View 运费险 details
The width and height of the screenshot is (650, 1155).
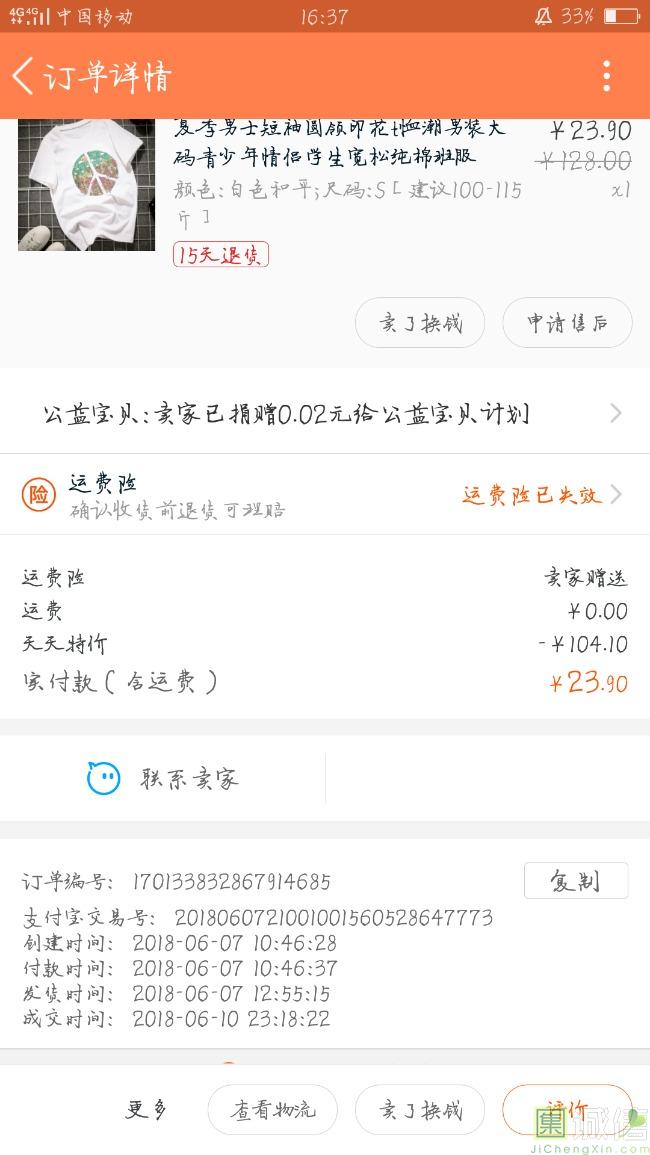325,494
